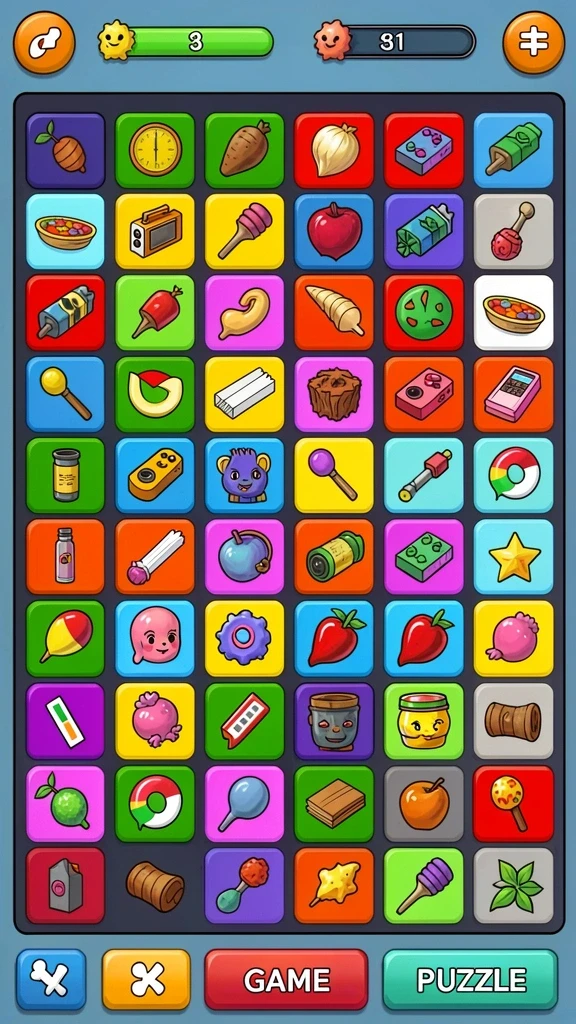Open the orange round button at top right
The height and width of the screenshot is (1024, 576).
[534, 42]
